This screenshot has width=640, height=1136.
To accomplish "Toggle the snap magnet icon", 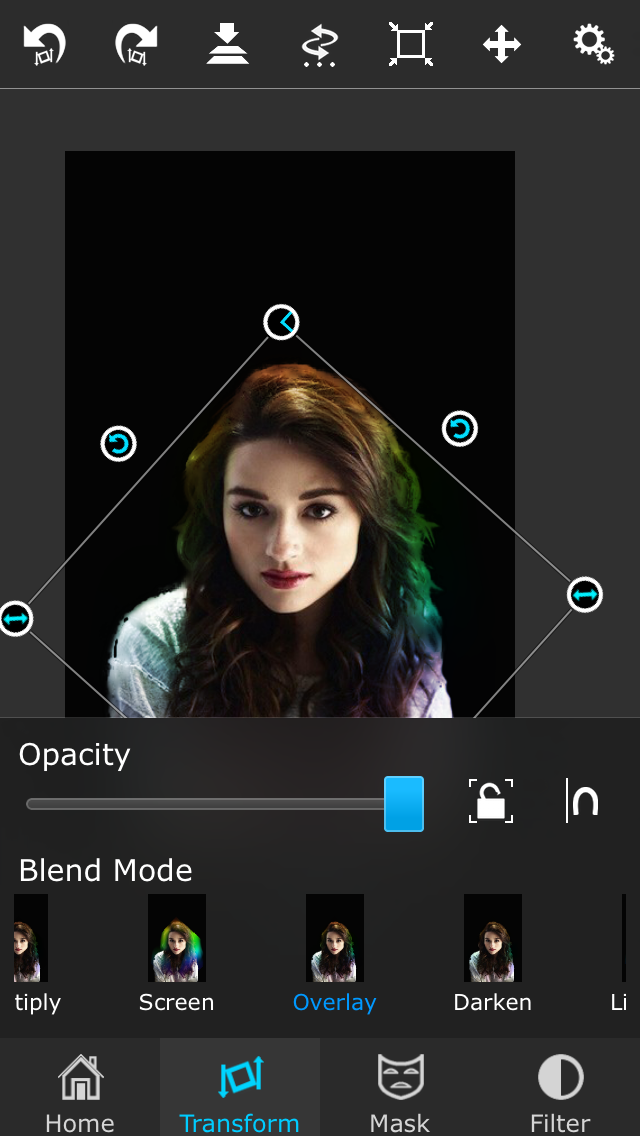I will tap(582, 801).
